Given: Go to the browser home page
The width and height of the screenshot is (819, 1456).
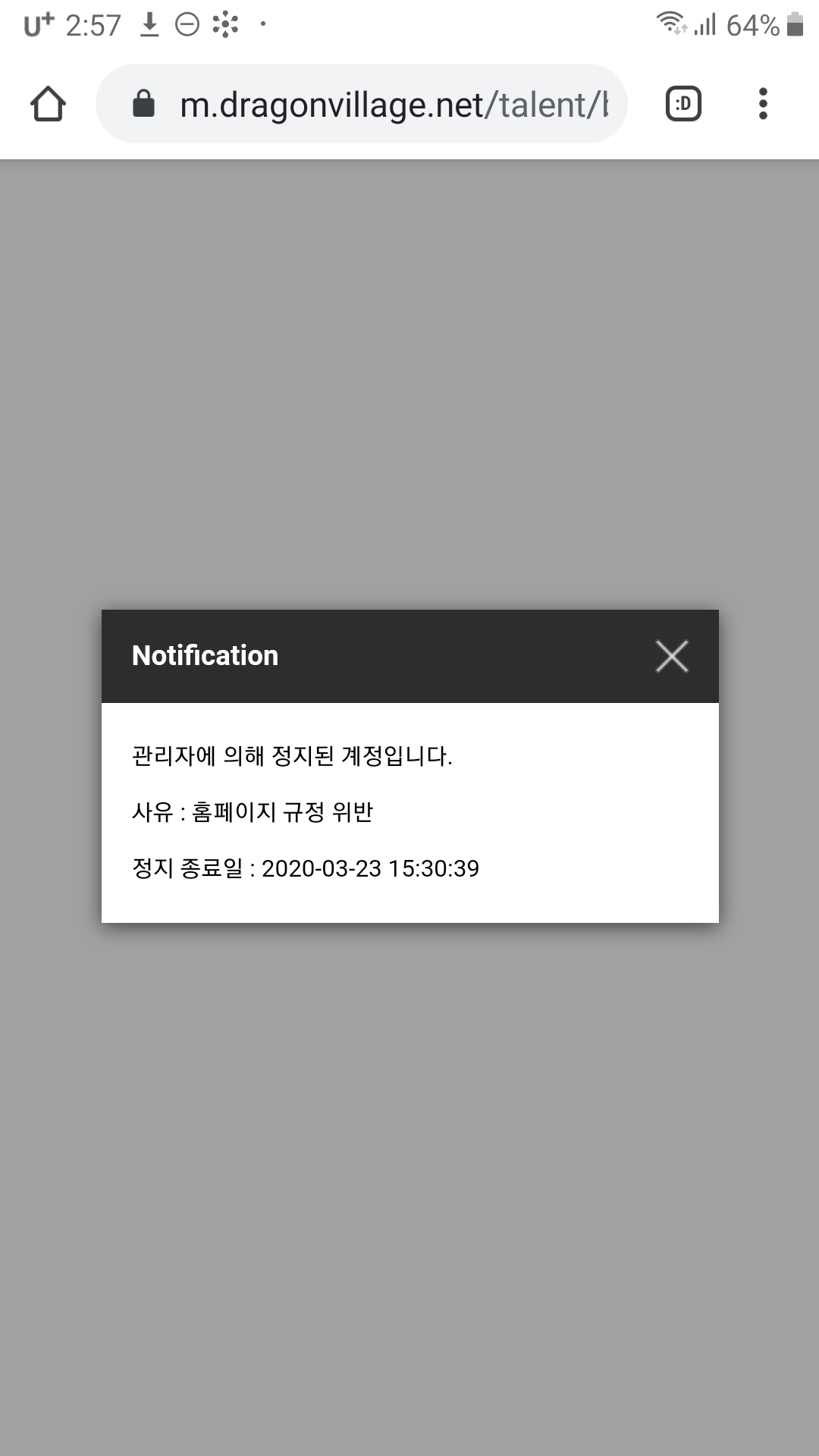Looking at the screenshot, I should 48,104.
